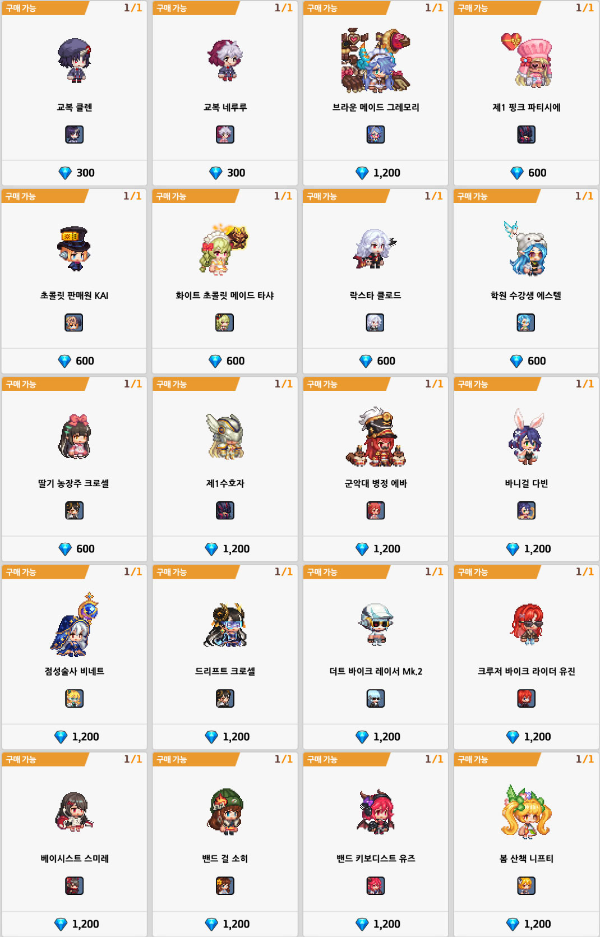View the 락스타 클로드 costume

pyautogui.click(x=376, y=278)
